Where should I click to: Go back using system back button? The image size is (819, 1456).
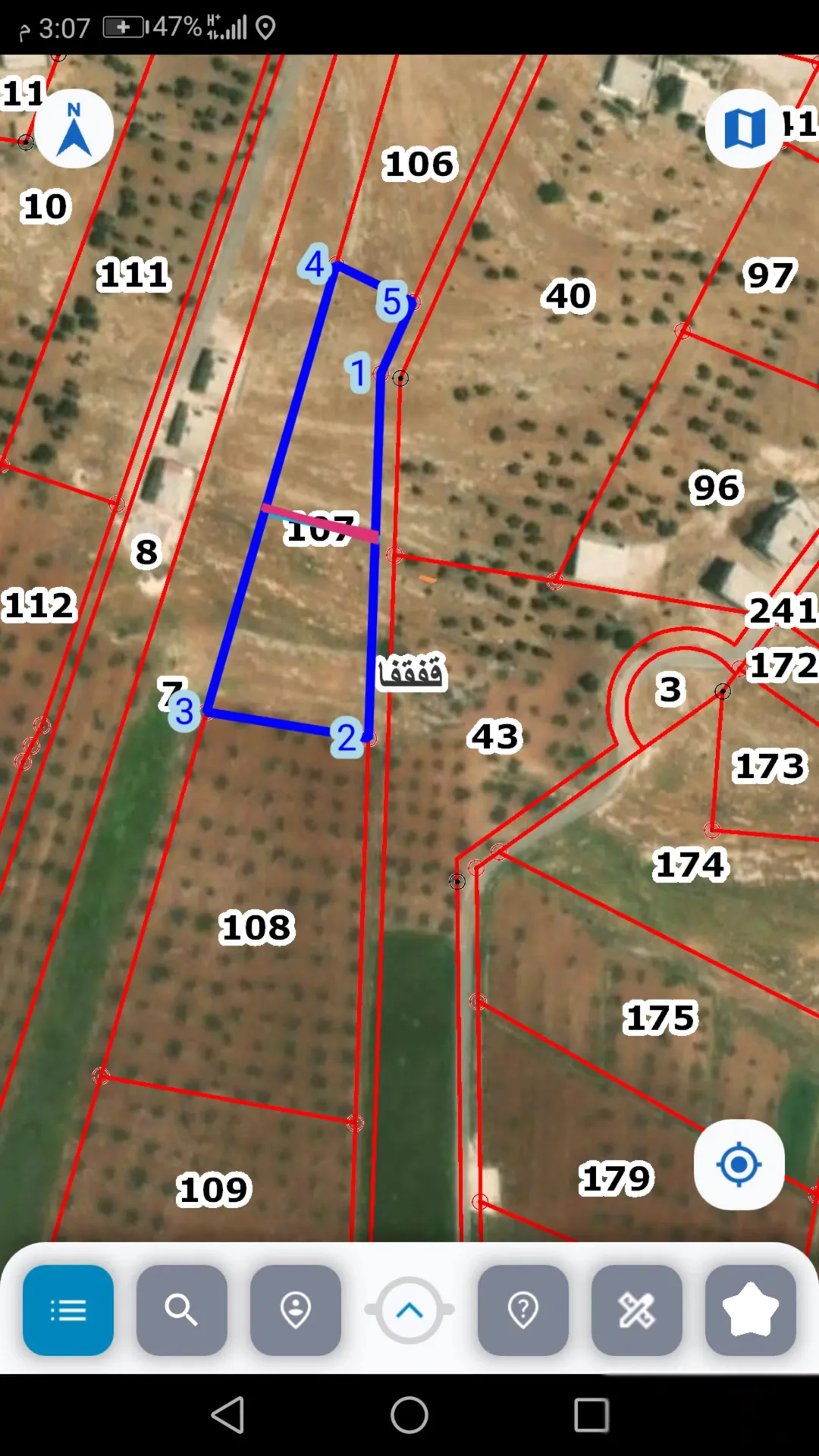(227, 1415)
